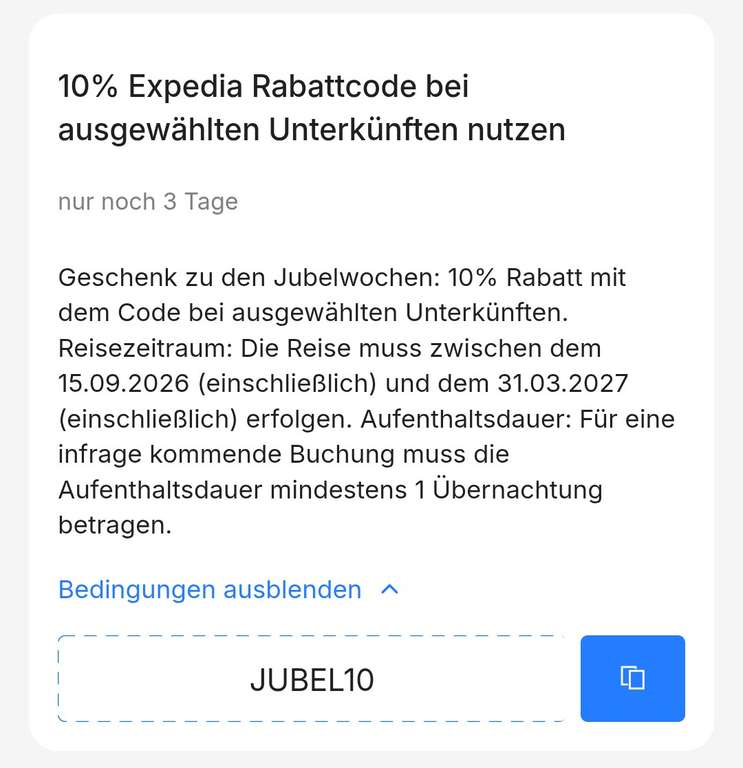The width and height of the screenshot is (743, 768).
Task: Copy the JUBEL10 code with the blue button
Action: coord(632,678)
